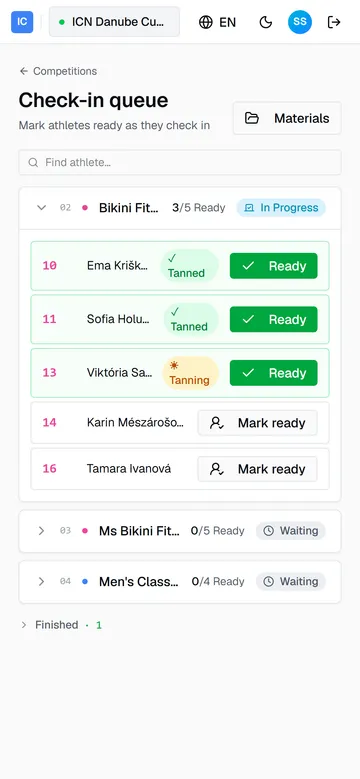This screenshot has width=360, height=779.
Task: Expand the Men's Classic category 04
Action: 180,582
